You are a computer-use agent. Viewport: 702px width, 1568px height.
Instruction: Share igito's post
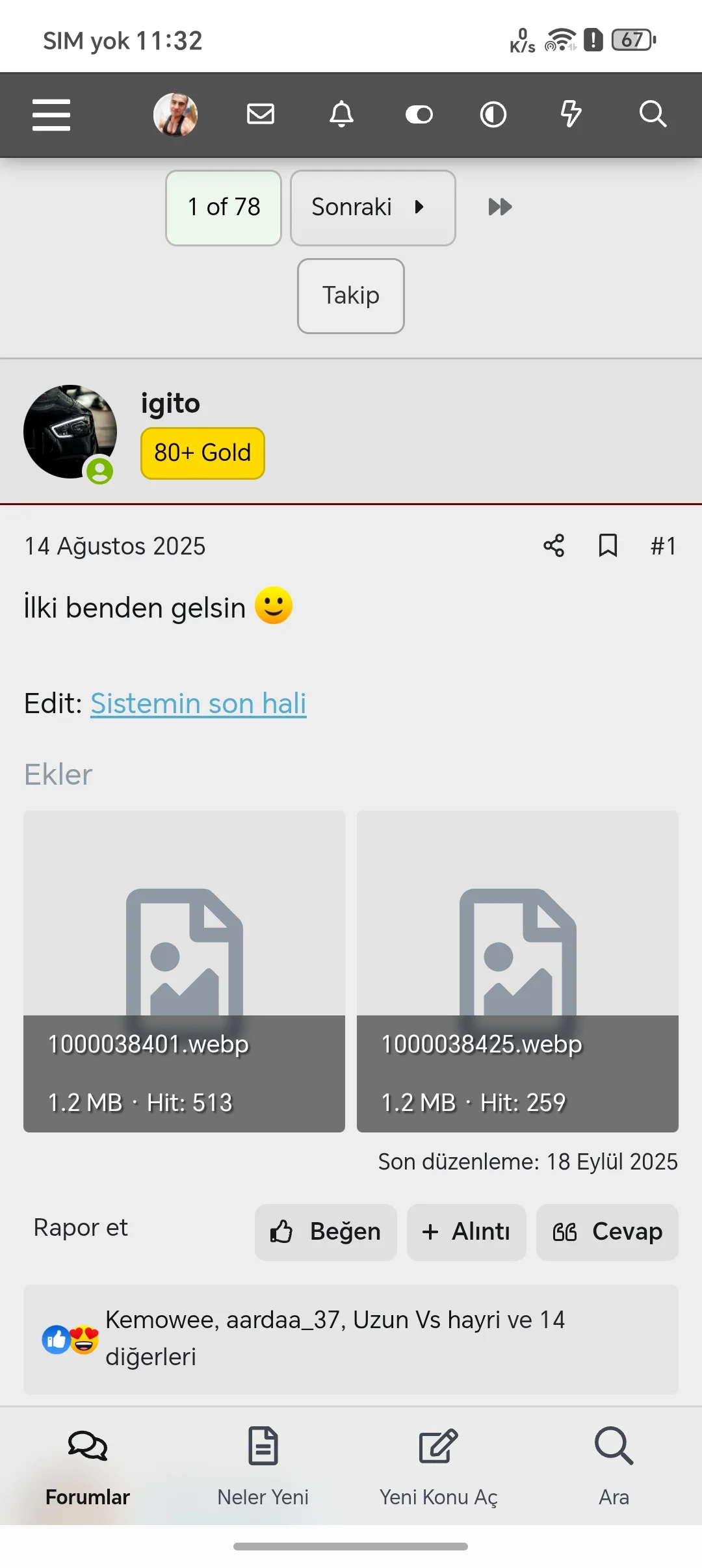tap(554, 546)
